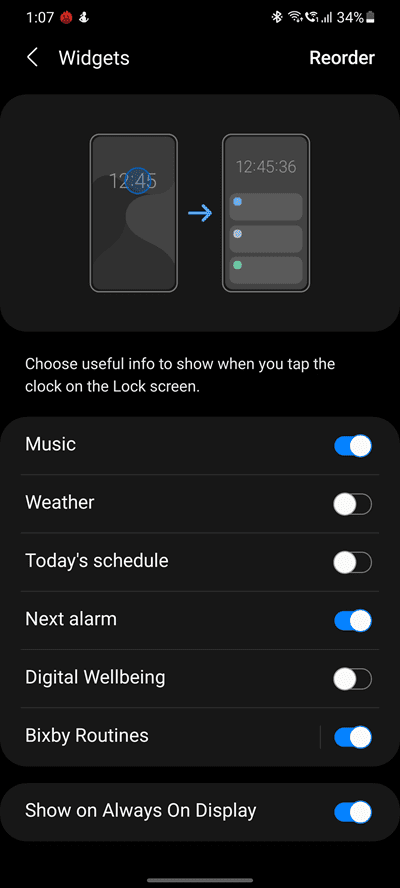The width and height of the screenshot is (400, 888).
Task: Disable the Music widget toggle
Action: click(x=352, y=446)
